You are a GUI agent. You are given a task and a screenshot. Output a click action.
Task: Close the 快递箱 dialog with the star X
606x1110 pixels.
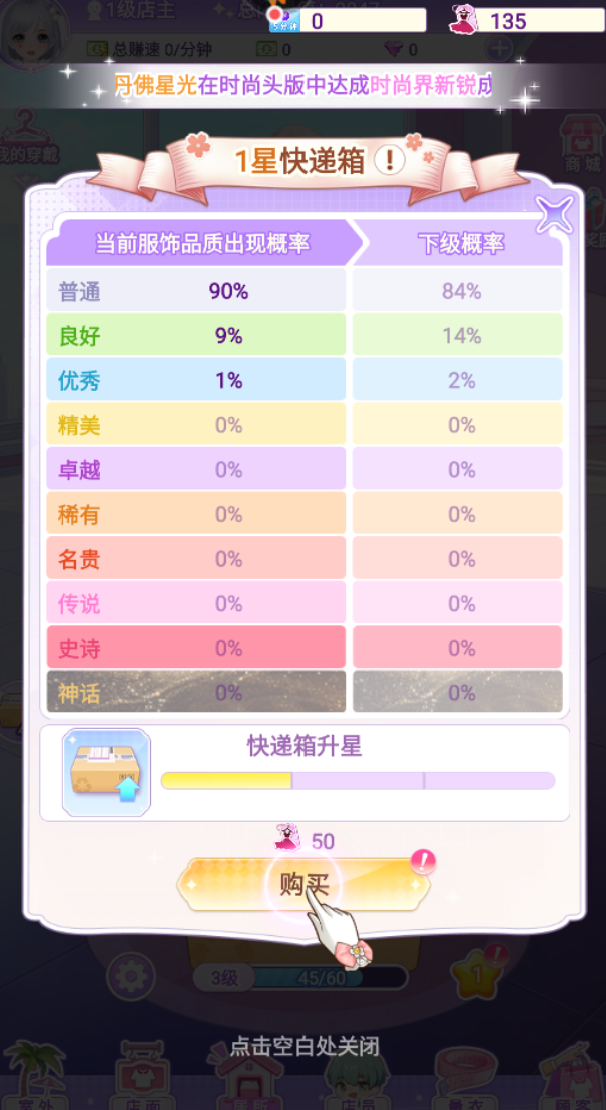tap(554, 214)
